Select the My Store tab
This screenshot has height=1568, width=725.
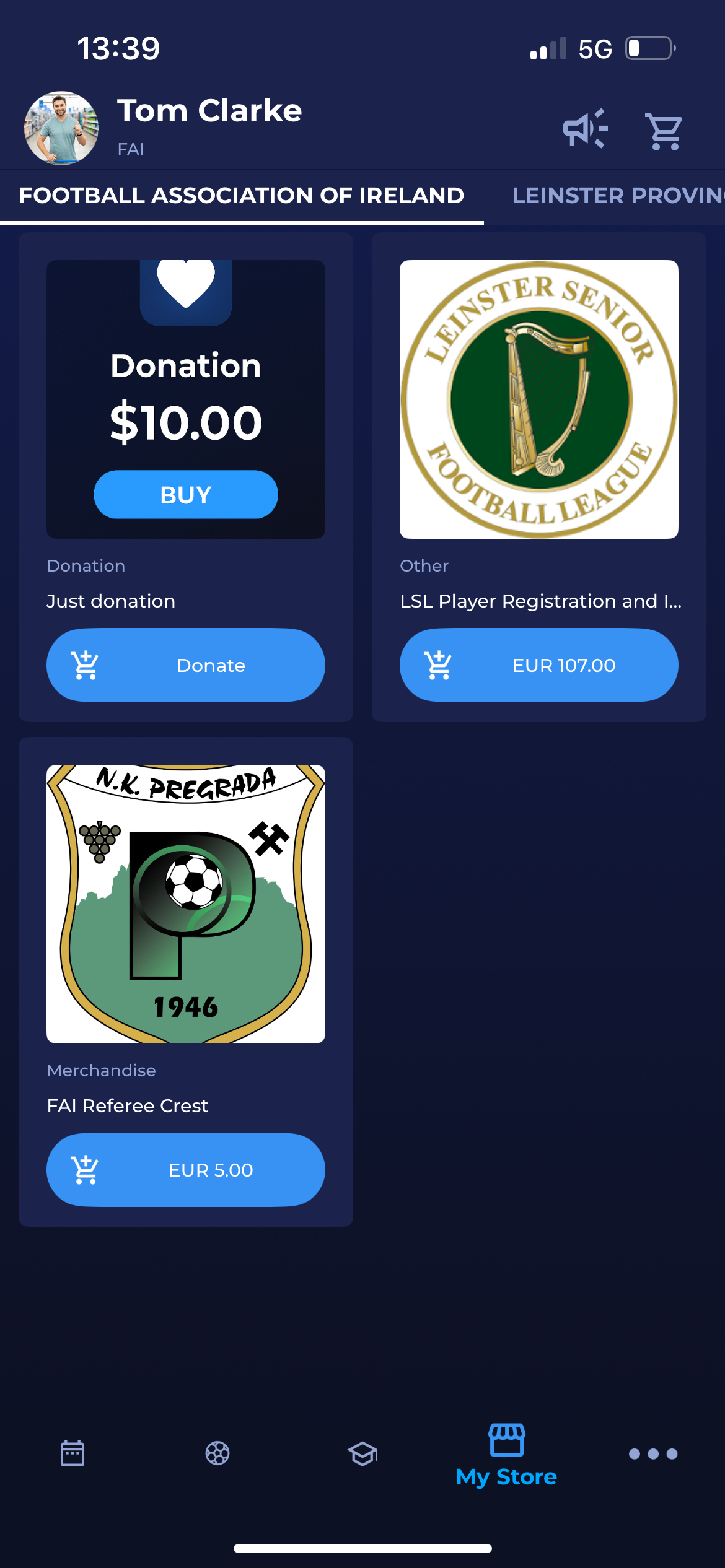[x=507, y=1455]
